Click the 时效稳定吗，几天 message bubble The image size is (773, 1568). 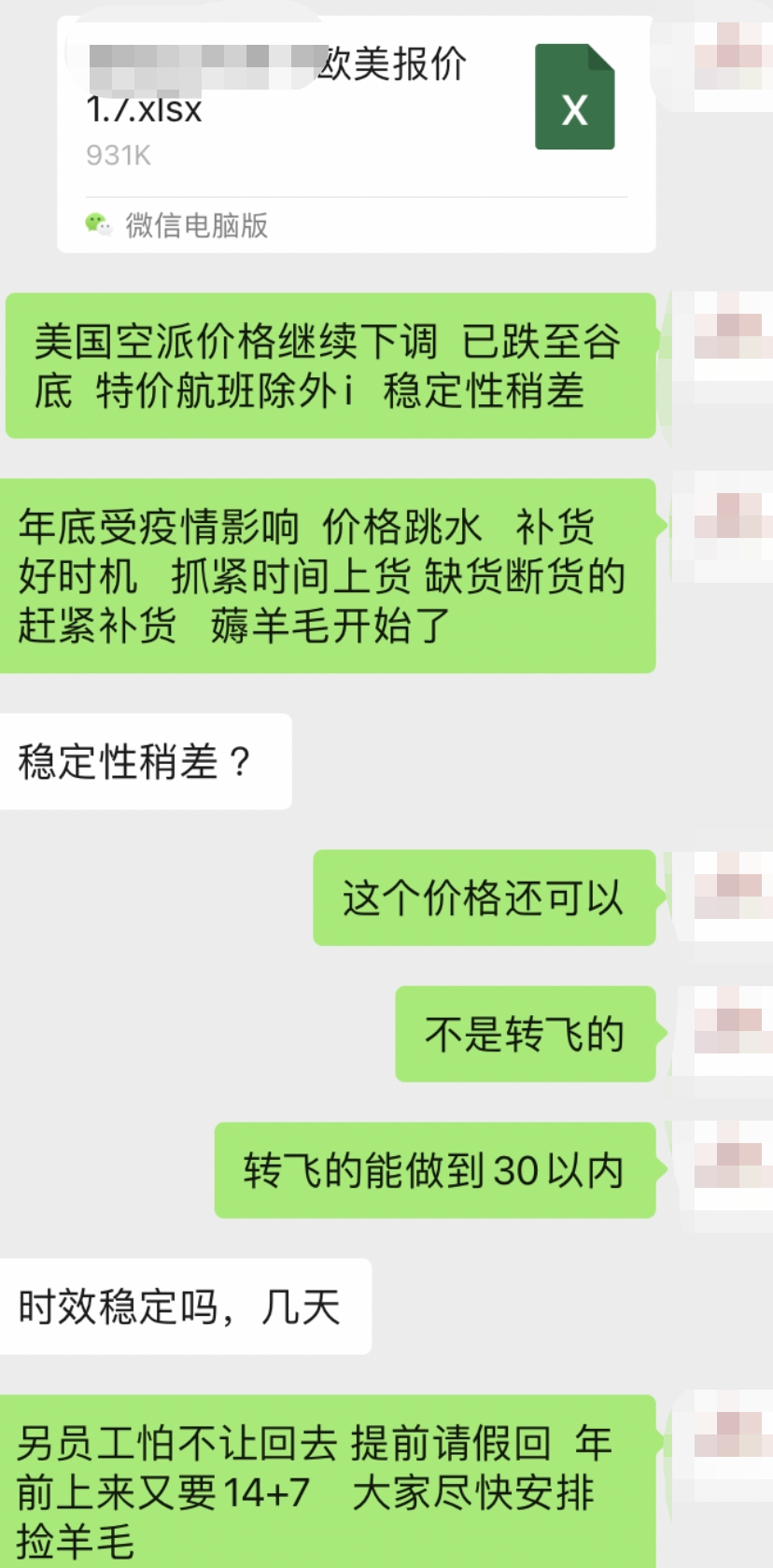(185, 1306)
